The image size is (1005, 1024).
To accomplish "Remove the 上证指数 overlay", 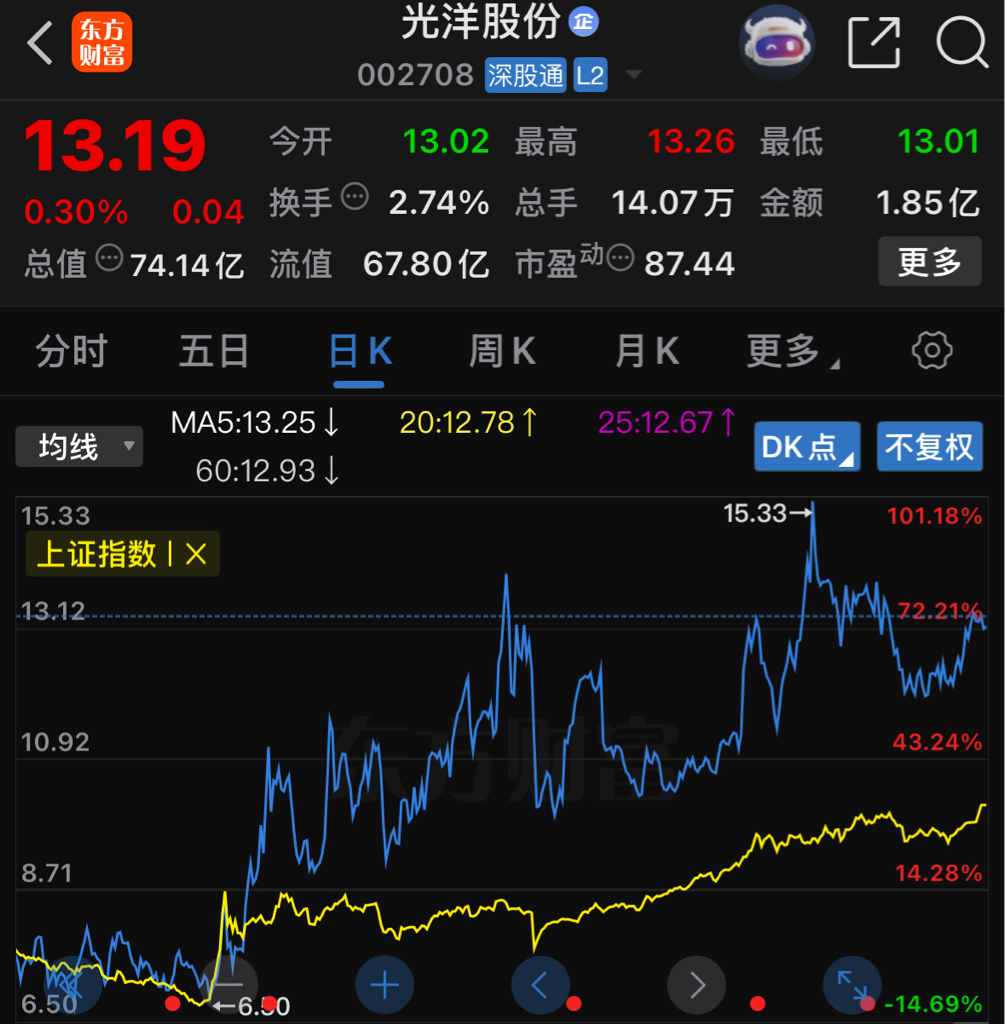I will tap(196, 554).
